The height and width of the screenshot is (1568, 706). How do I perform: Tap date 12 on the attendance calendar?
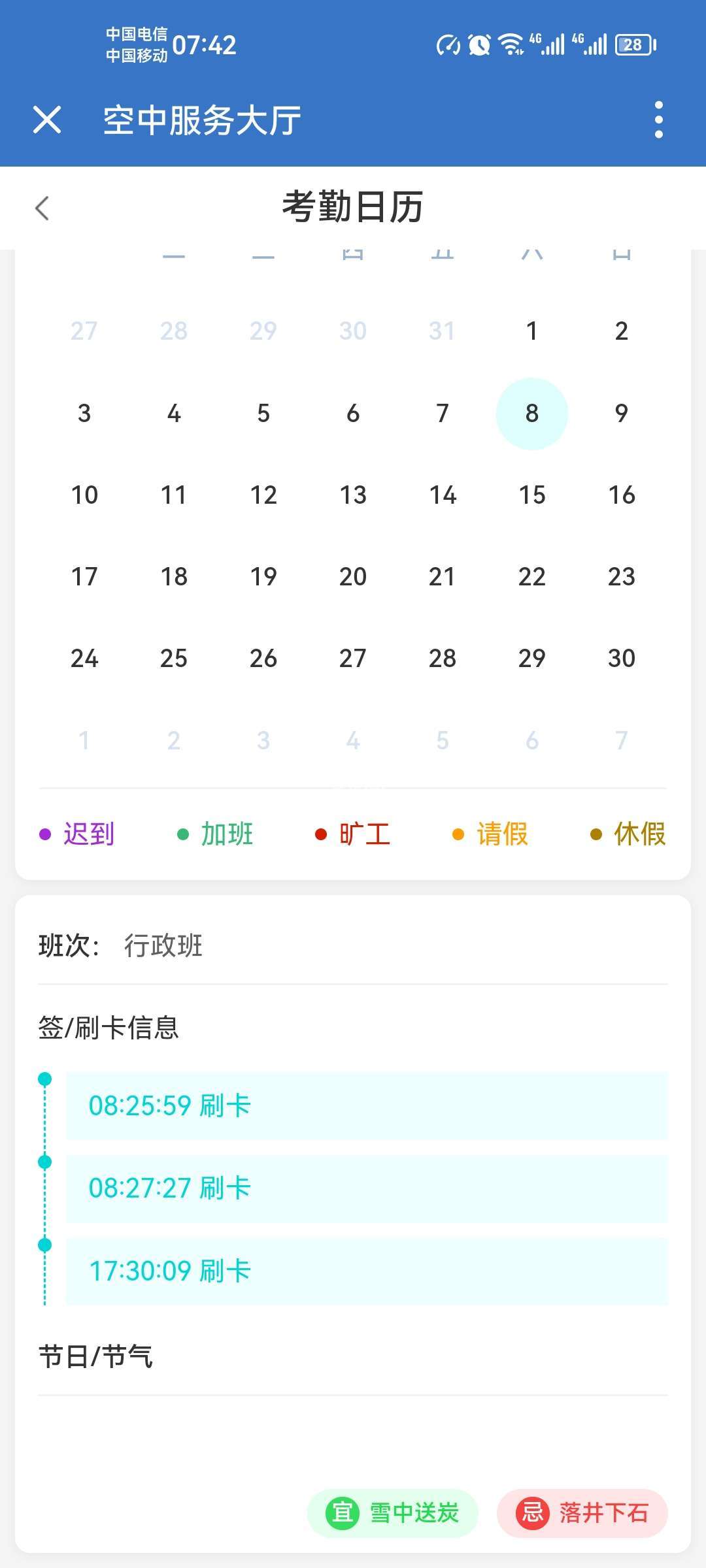click(263, 495)
